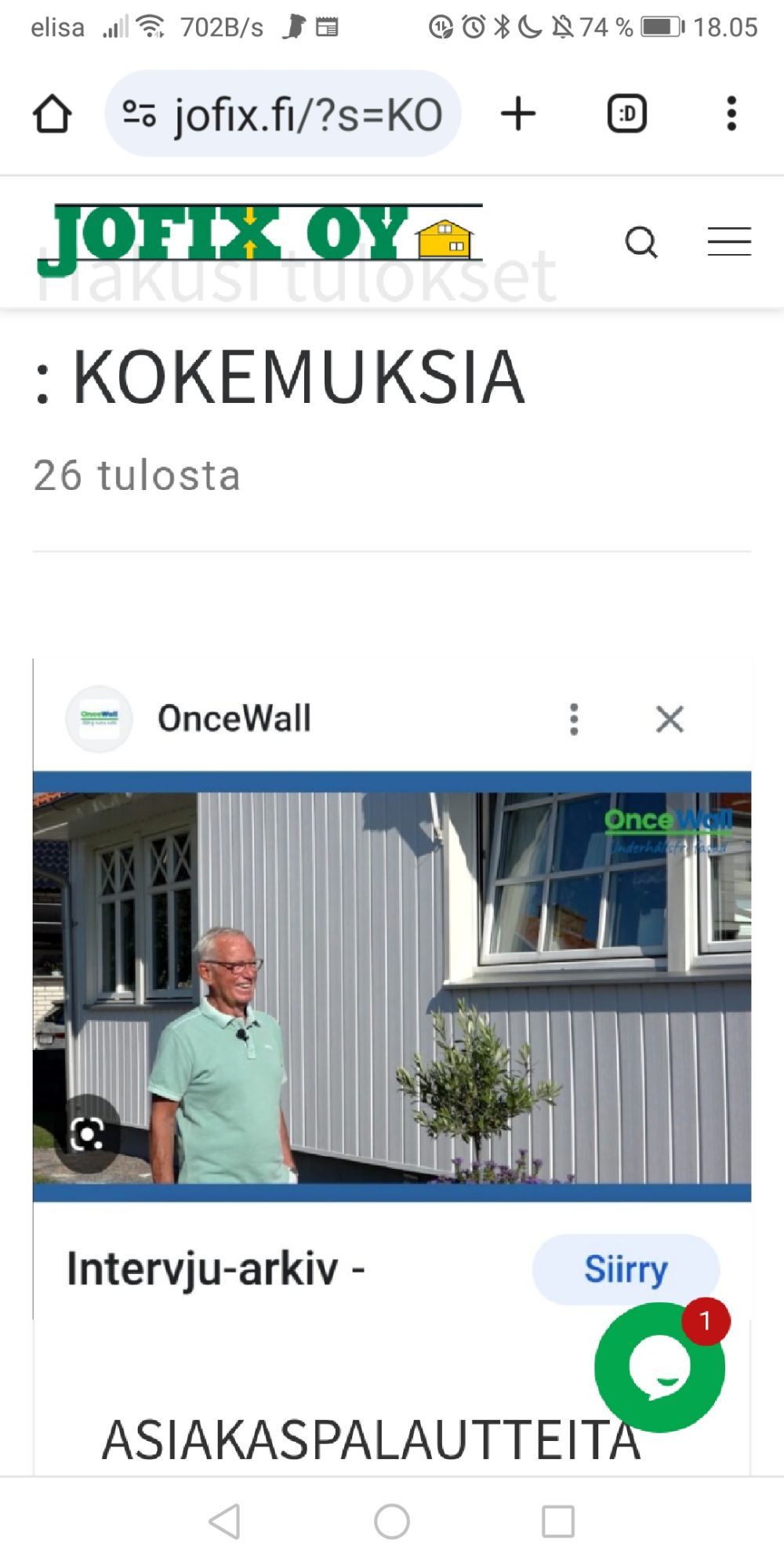Open the hamburger navigation menu
Viewport: 784px width, 1568px height.
coord(729,241)
